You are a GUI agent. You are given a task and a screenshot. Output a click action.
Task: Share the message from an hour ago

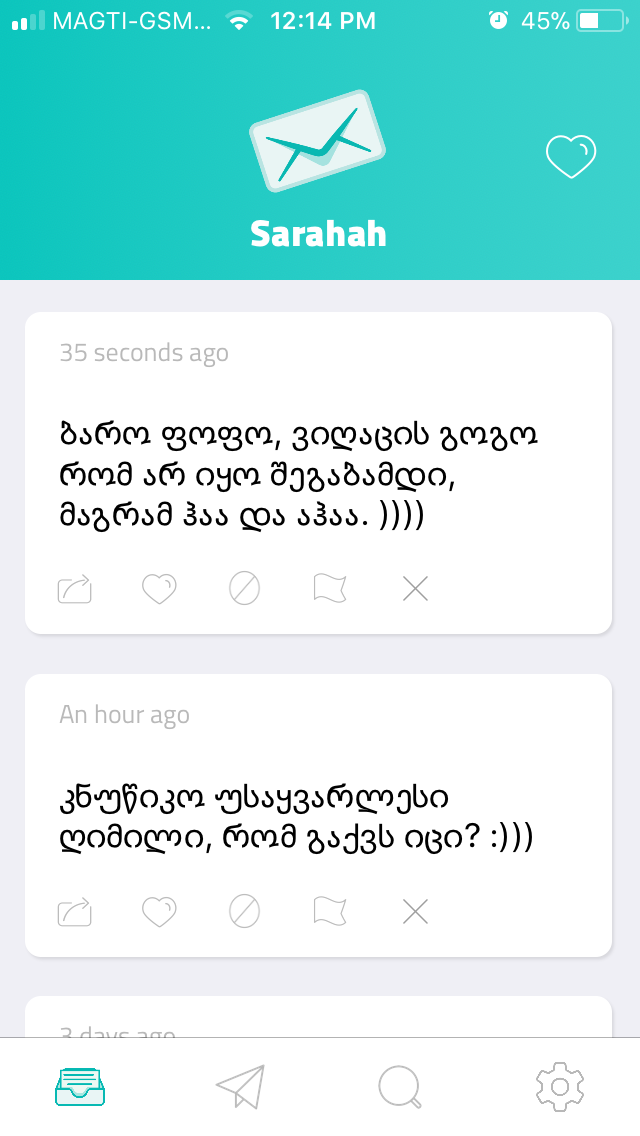[75, 911]
